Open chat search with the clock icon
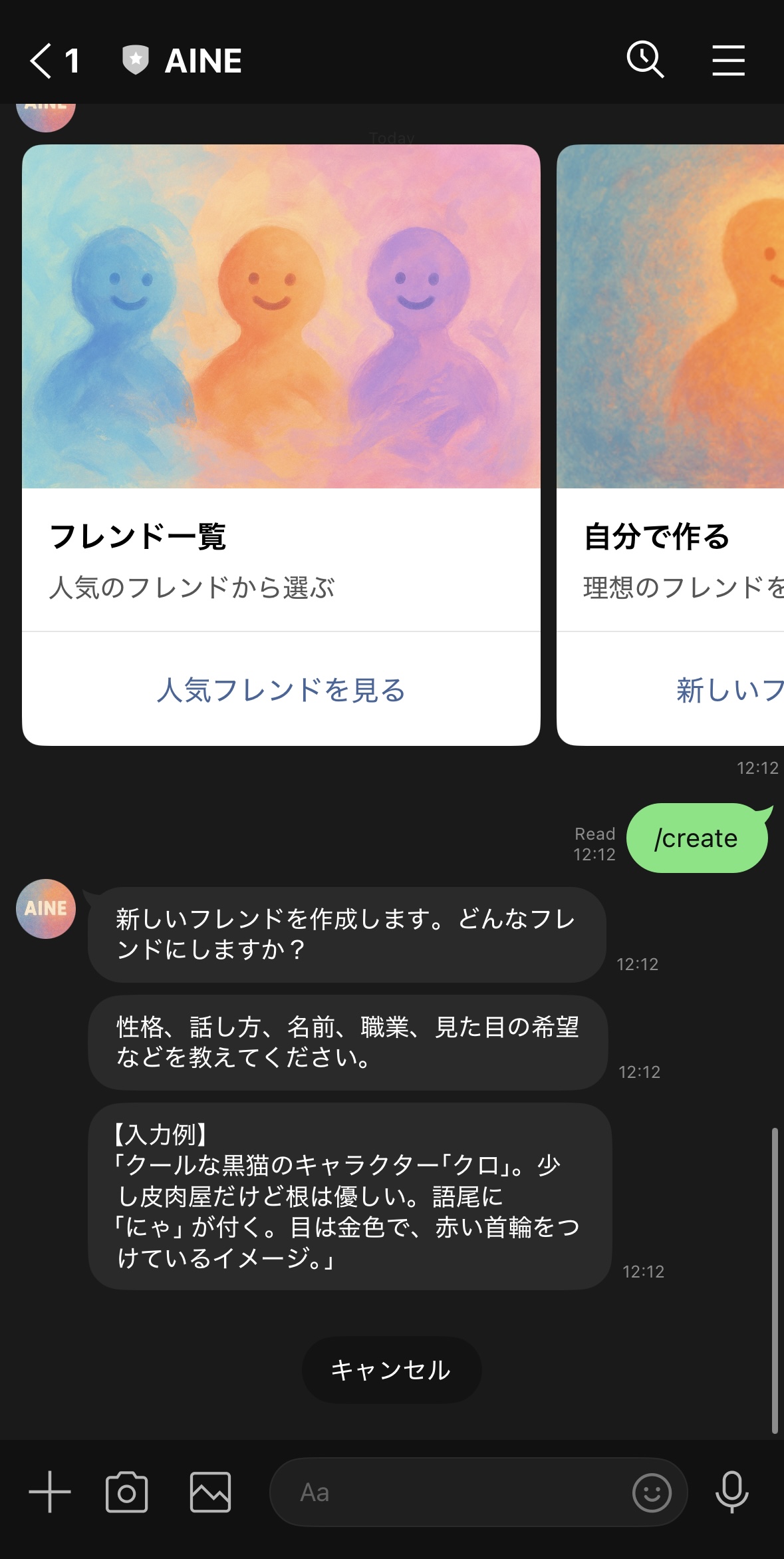 click(645, 60)
